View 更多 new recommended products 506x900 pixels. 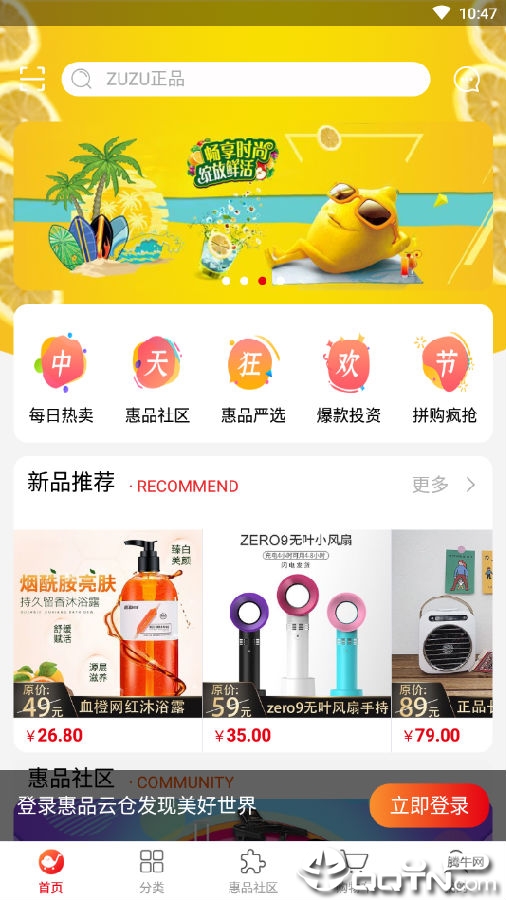click(444, 485)
